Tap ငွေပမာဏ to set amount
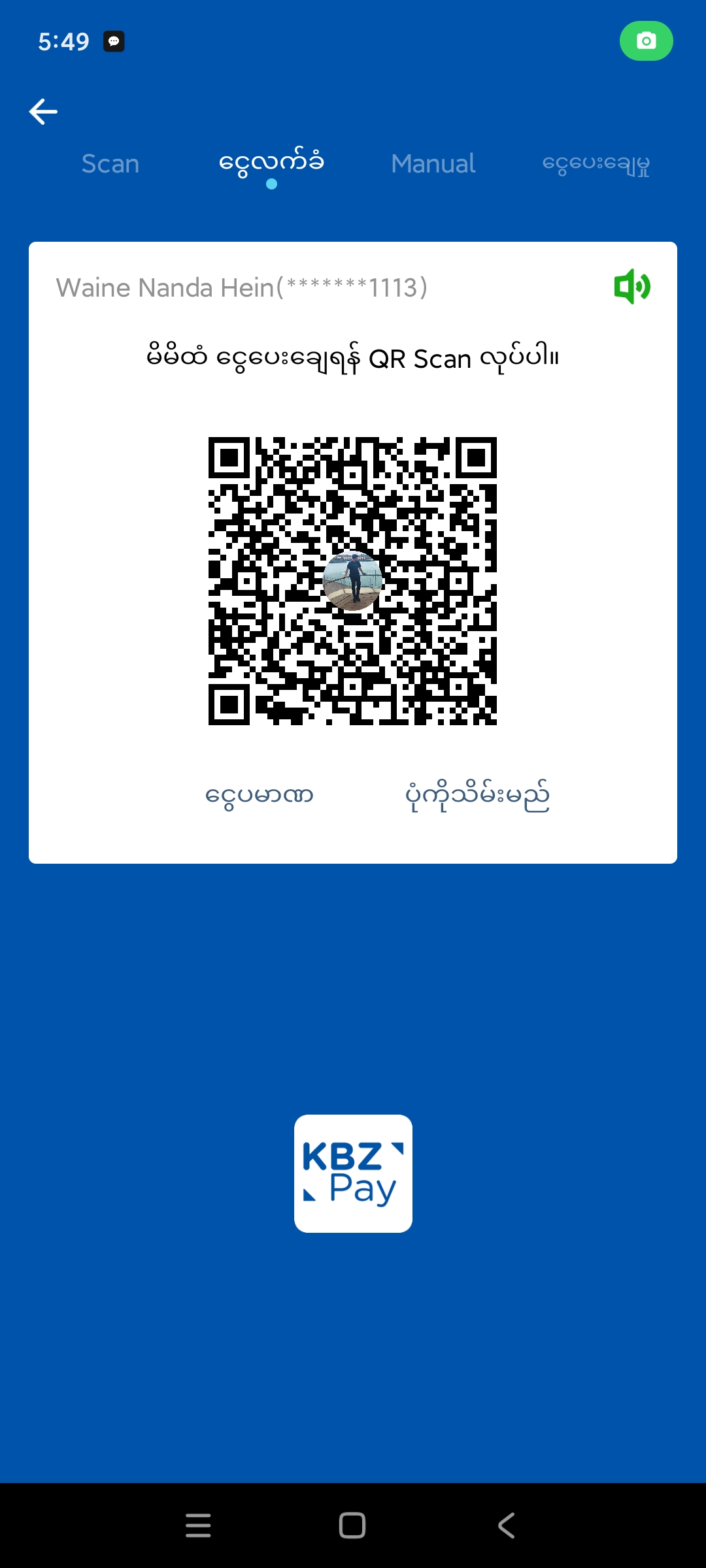 [260, 796]
